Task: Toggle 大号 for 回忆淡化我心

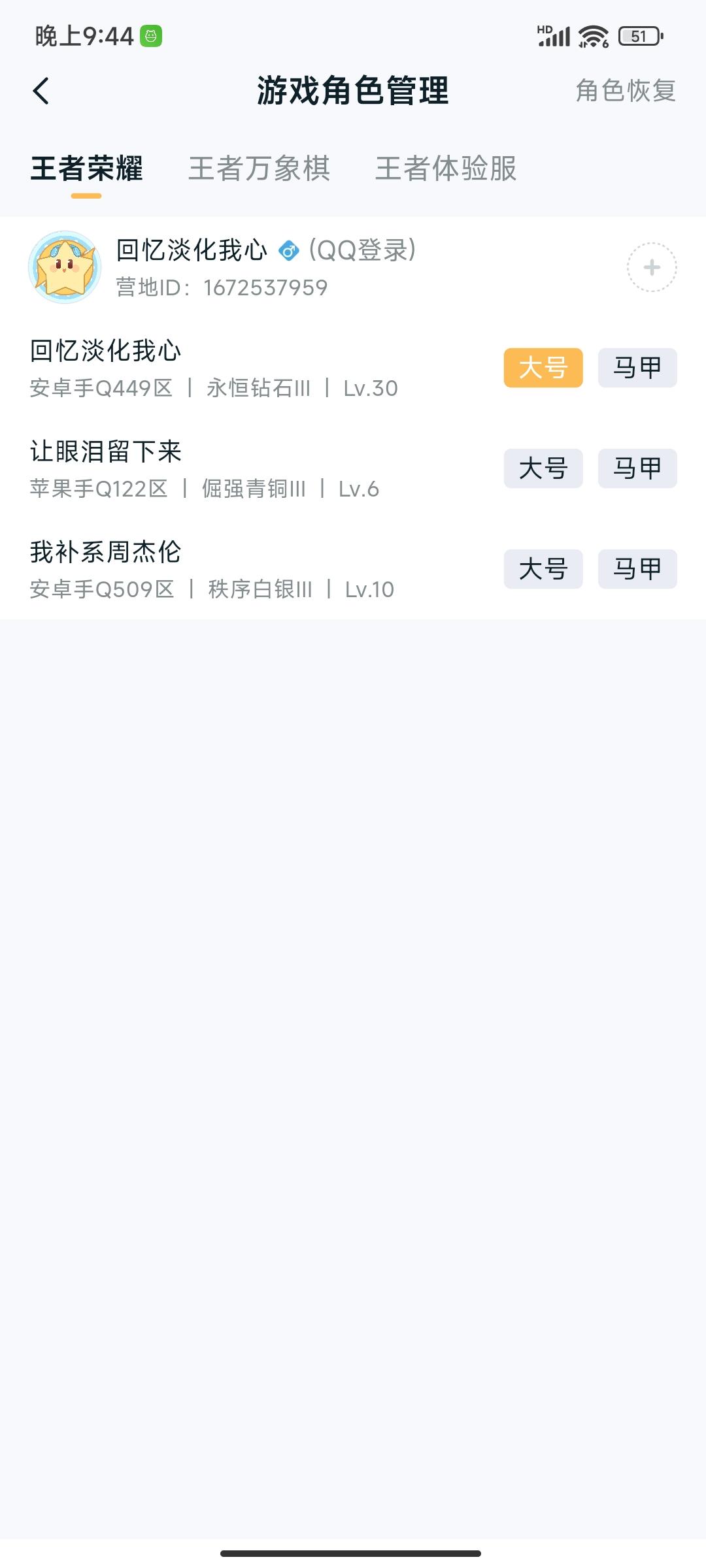Action: 543,367
